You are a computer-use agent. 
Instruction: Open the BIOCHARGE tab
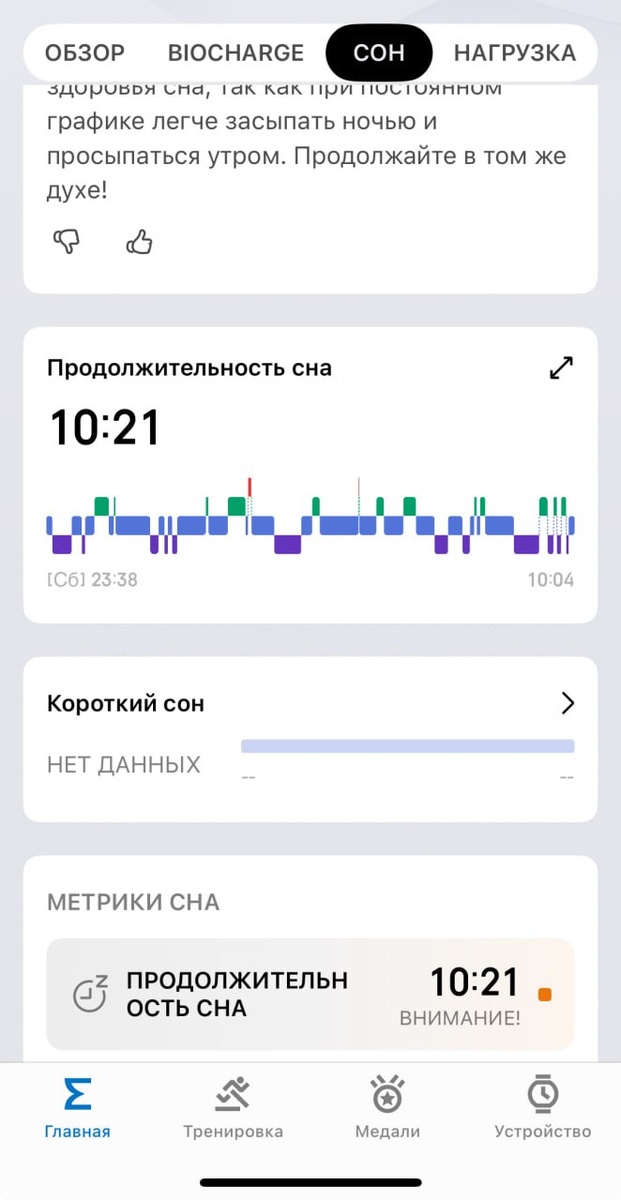point(235,53)
